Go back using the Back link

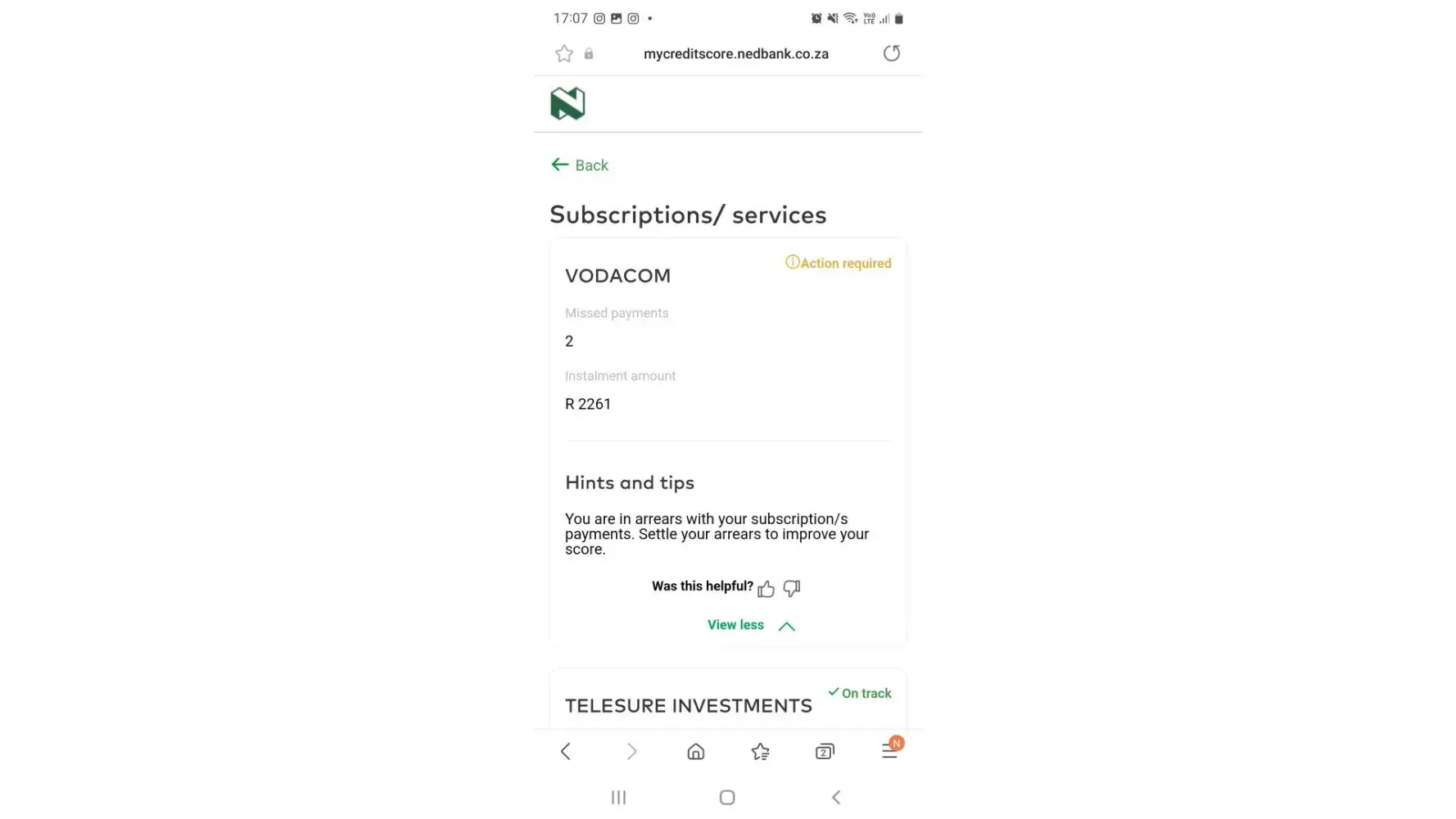[580, 165]
